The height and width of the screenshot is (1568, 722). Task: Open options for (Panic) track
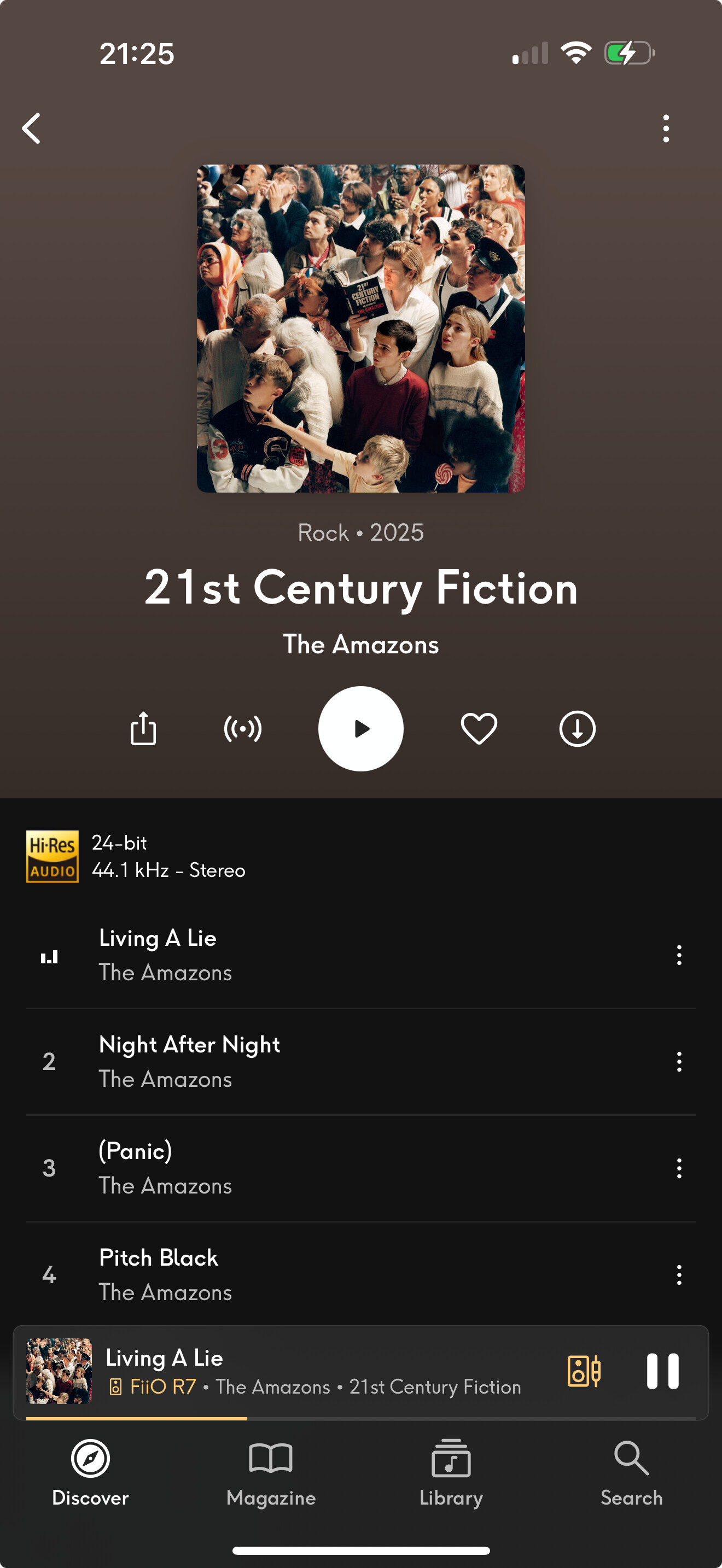[679, 1168]
